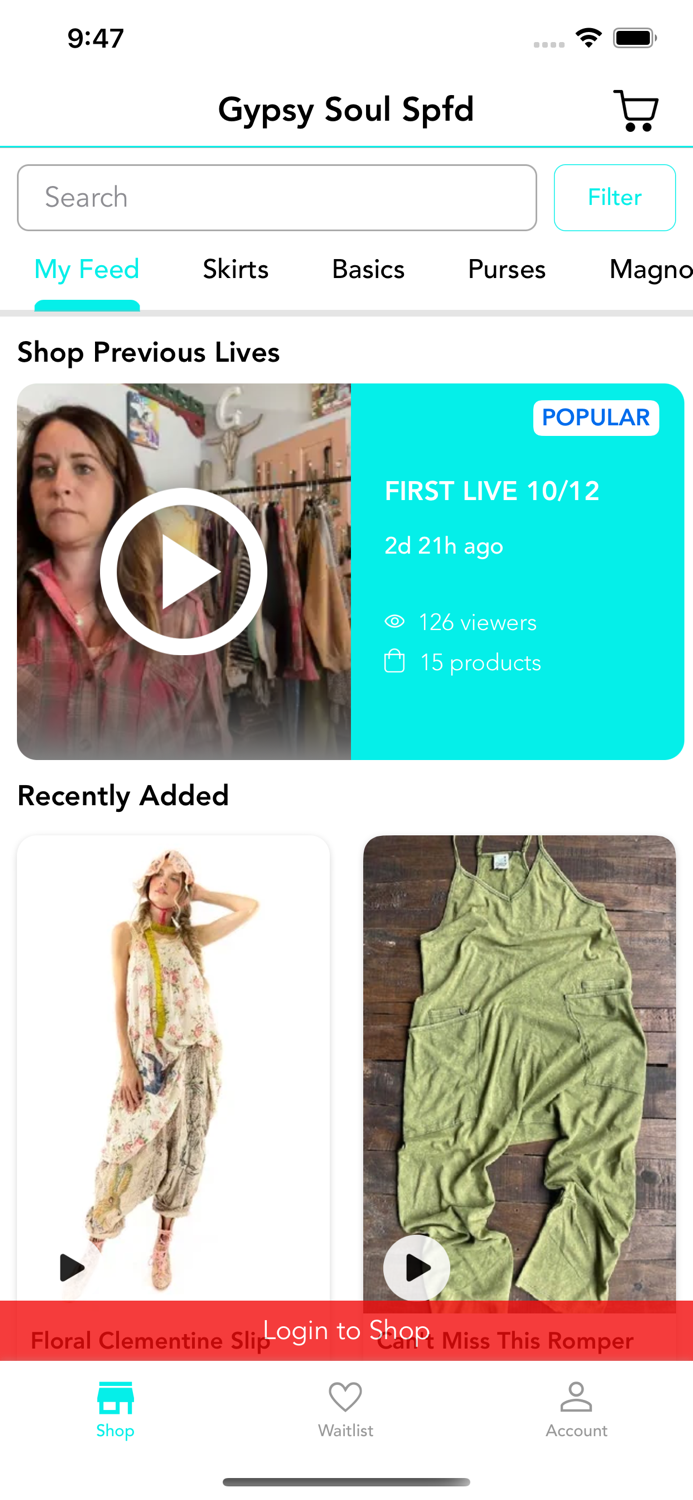Switch to the Basics tab
The height and width of the screenshot is (1500, 693).
(x=368, y=270)
